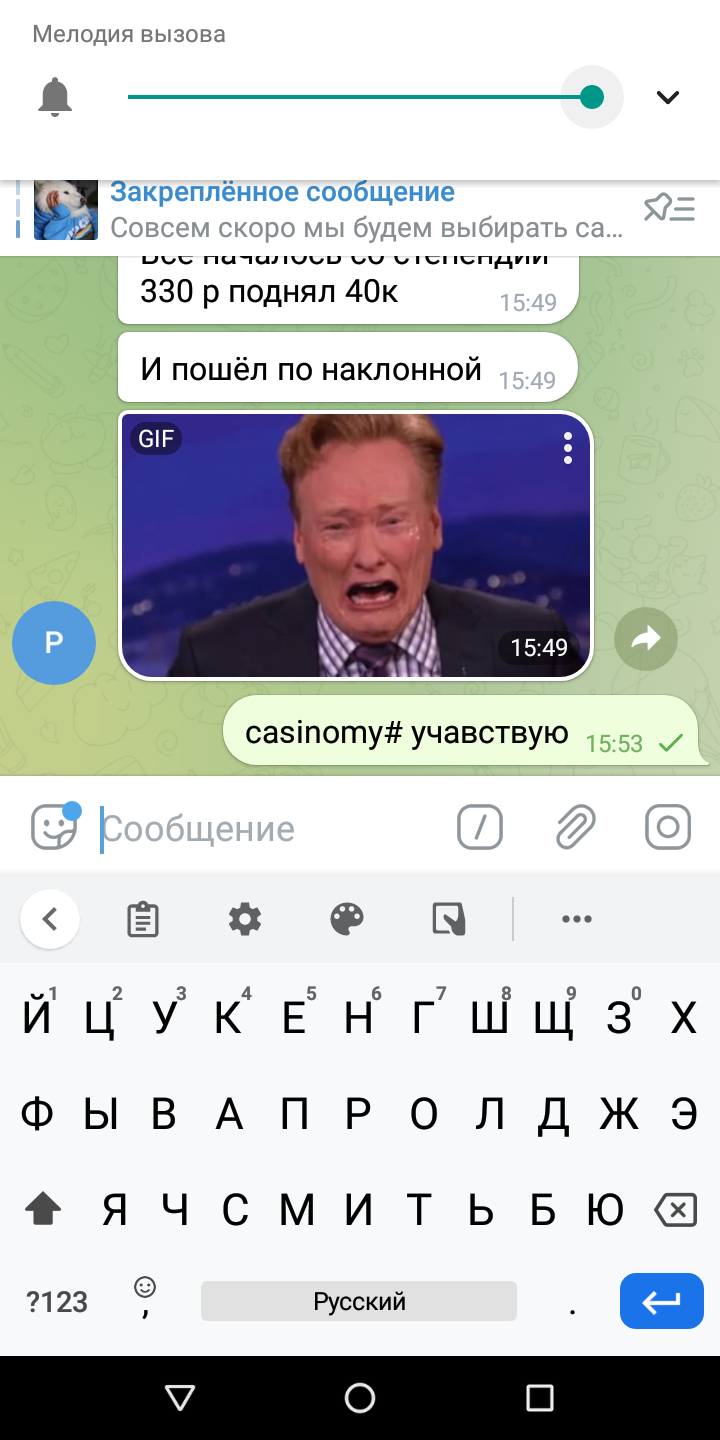This screenshot has width=720, height=1440.
Task: Open keyboard settings gear
Action: [245, 919]
